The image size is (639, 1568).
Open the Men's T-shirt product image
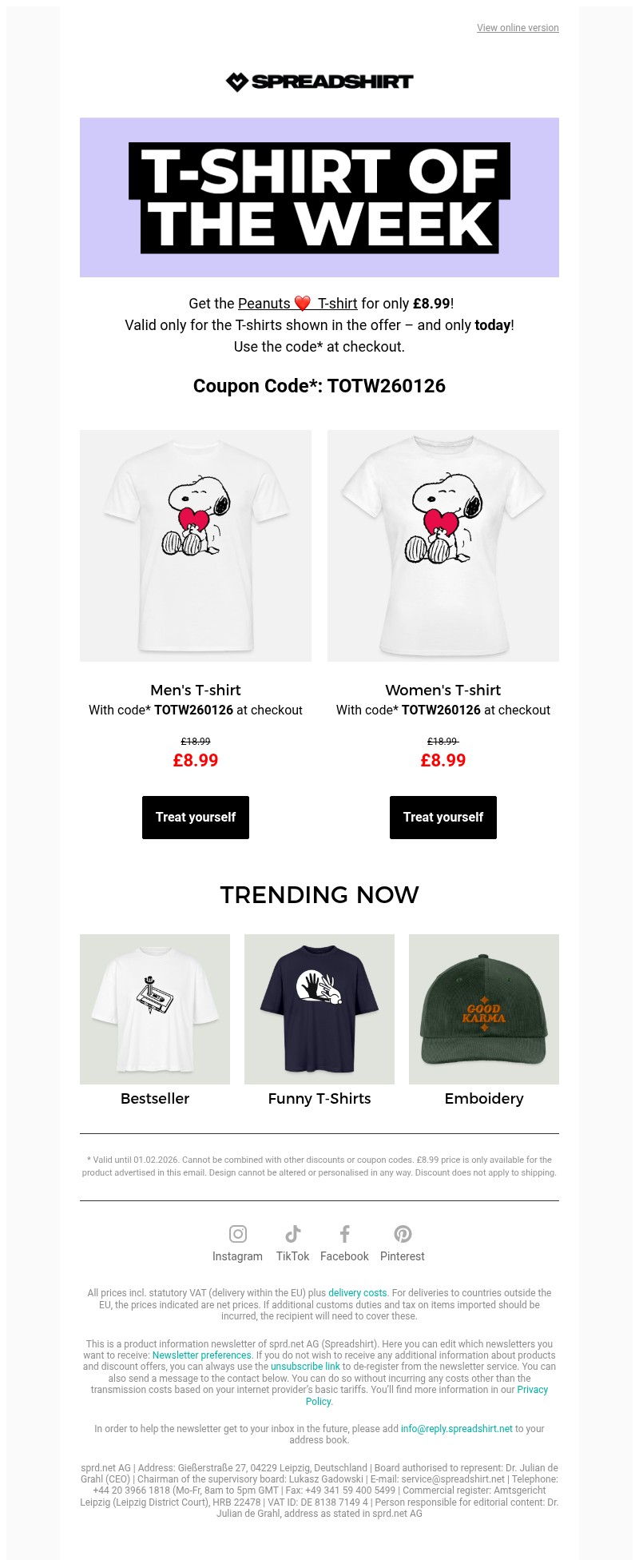196,545
